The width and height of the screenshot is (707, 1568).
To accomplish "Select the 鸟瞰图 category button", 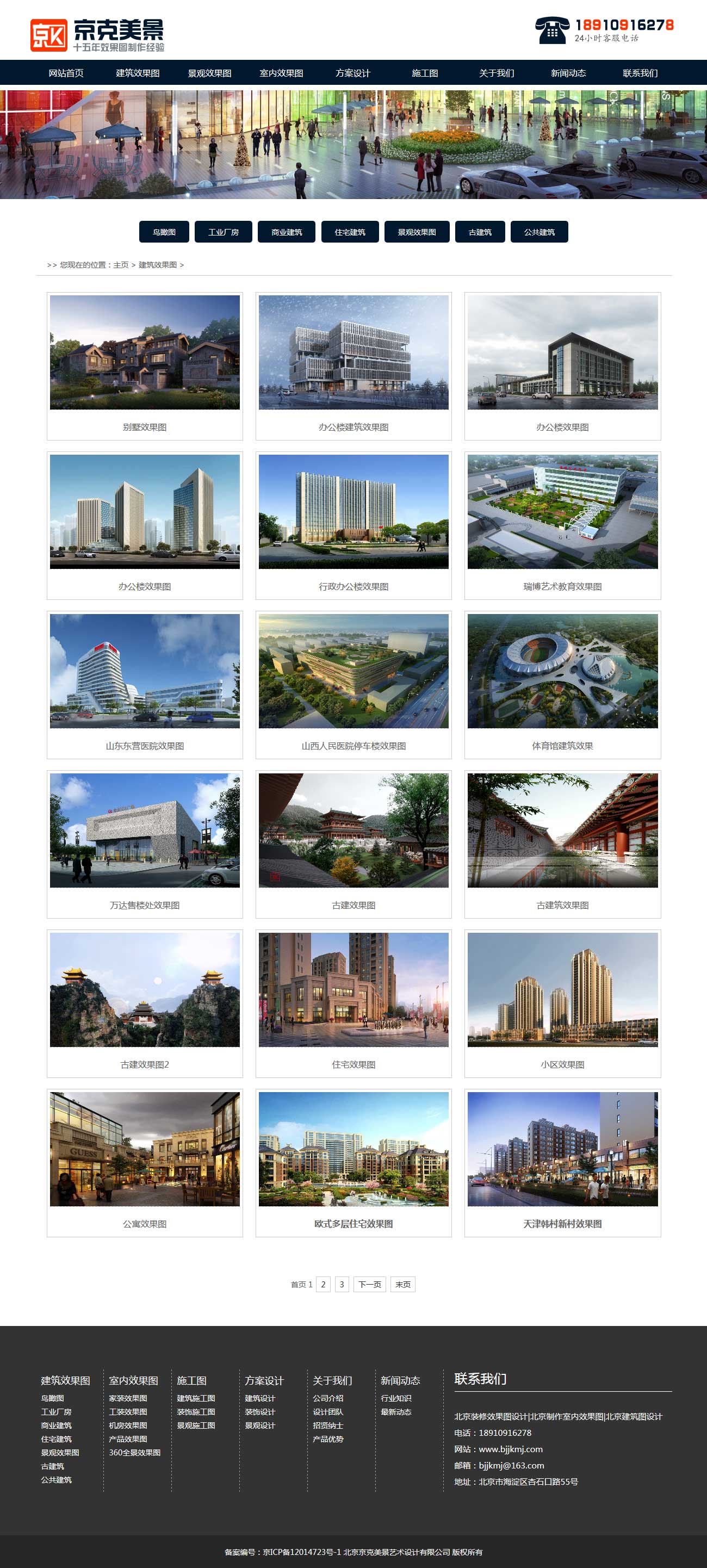I will (x=164, y=232).
